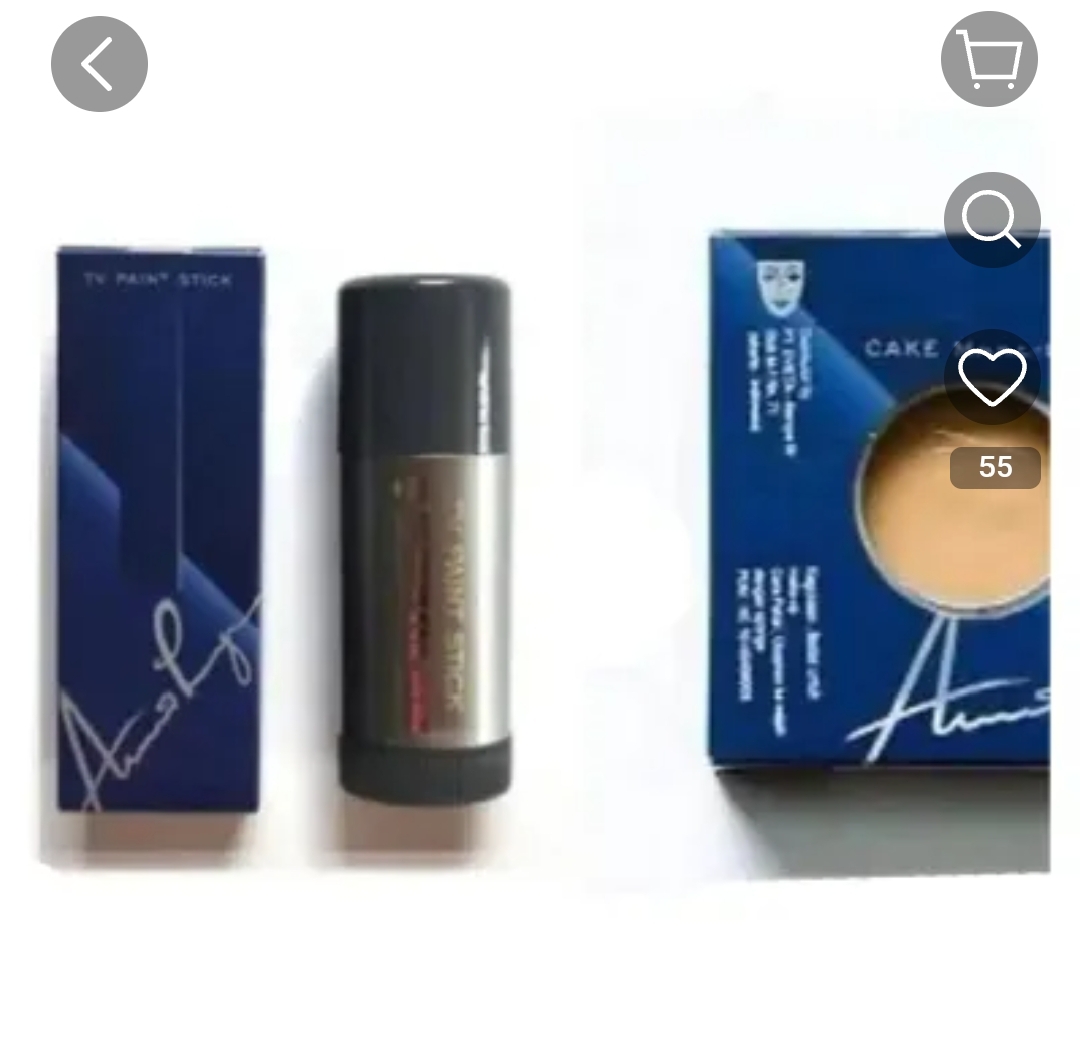Add this product to favorites
The width and height of the screenshot is (1080, 1038).
[x=992, y=377]
